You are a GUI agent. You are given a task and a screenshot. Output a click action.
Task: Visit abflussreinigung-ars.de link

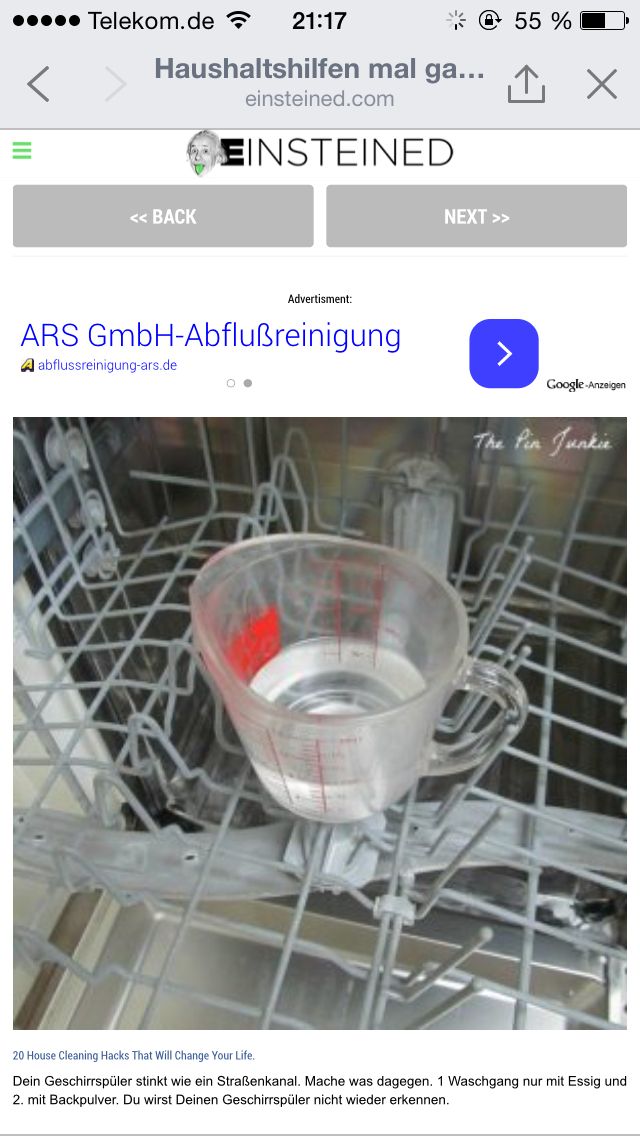(107, 365)
